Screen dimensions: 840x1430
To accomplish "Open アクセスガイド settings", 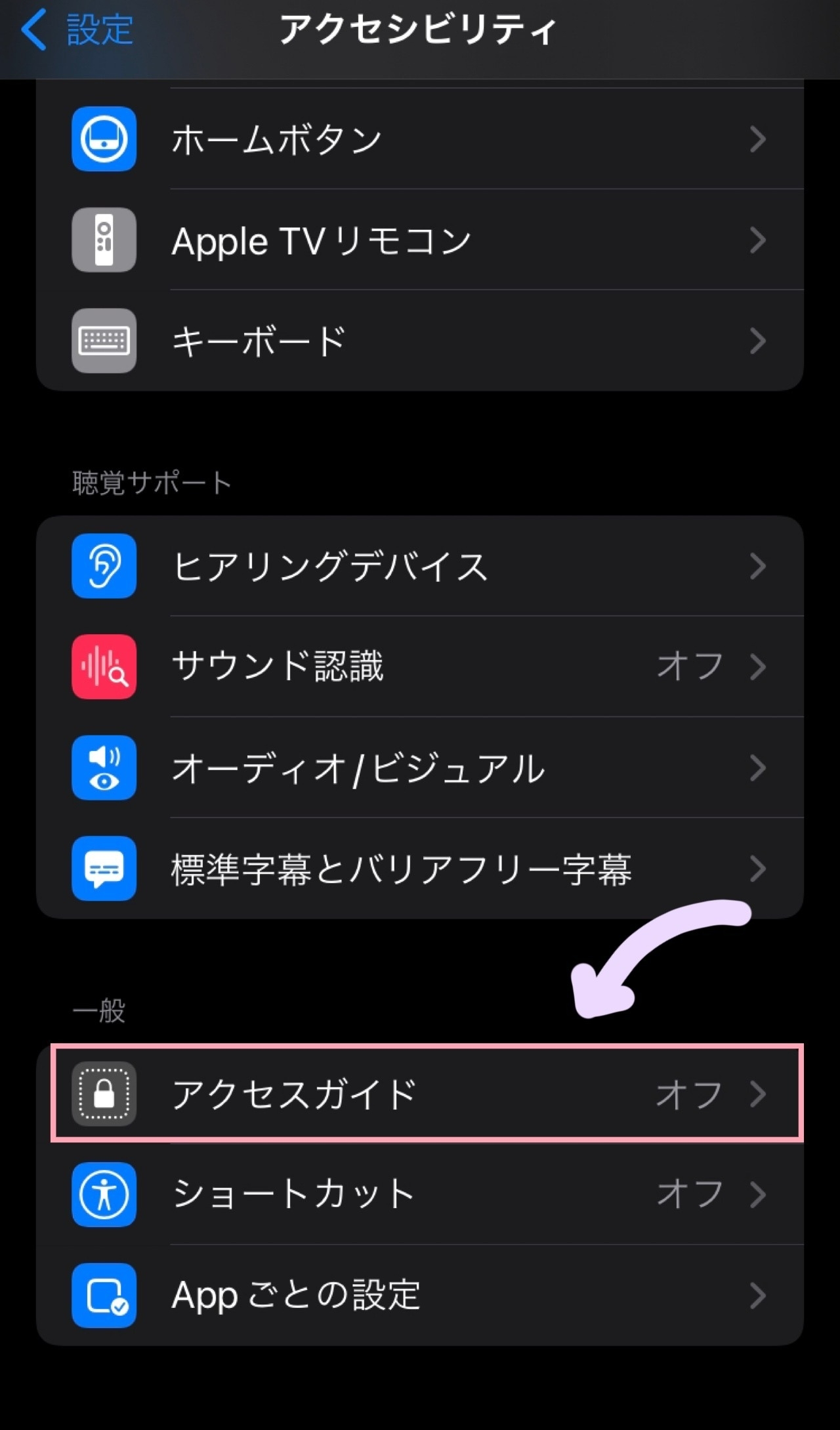I will tap(420, 1093).
